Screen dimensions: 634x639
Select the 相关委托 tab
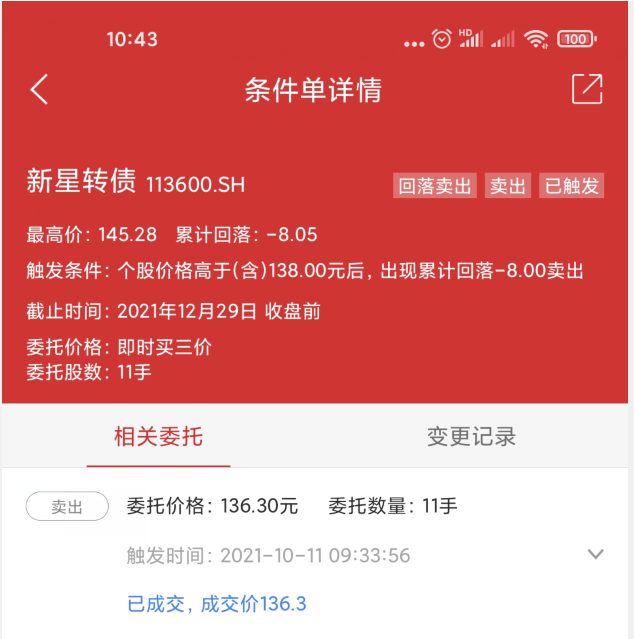(158, 436)
